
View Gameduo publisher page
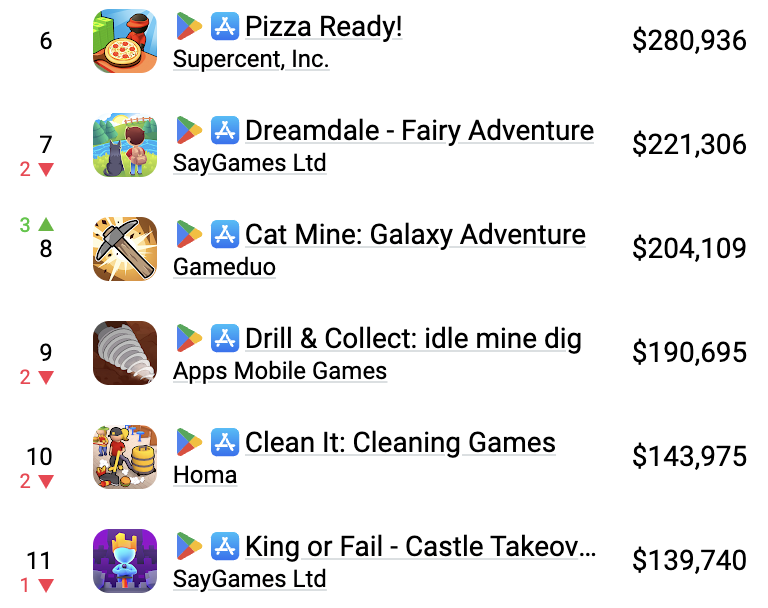(x=224, y=267)
